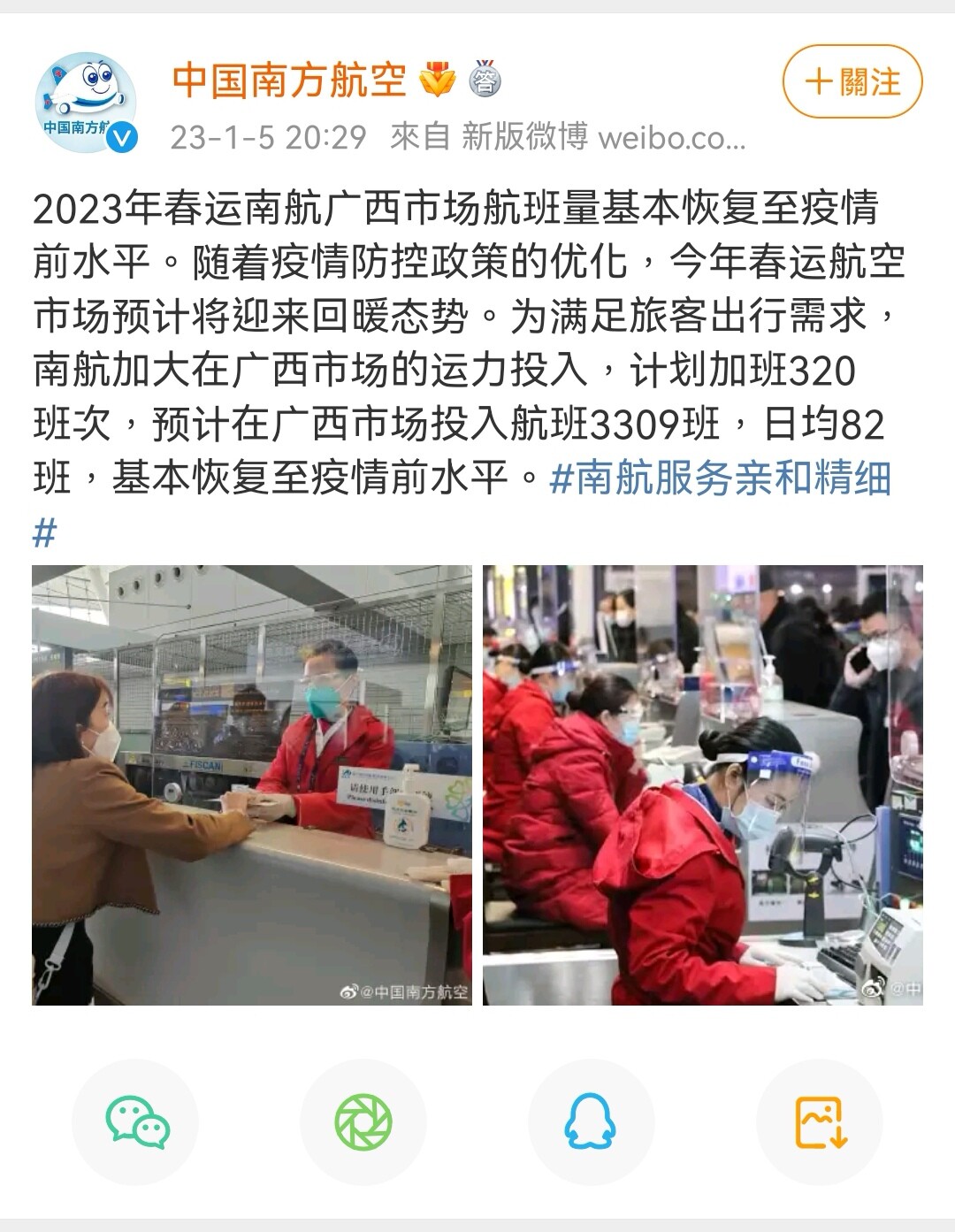Image resolution: width=955 pixels, height=1232 pixels.
Task: Share the post to QQ
Action: [590, 1121]
